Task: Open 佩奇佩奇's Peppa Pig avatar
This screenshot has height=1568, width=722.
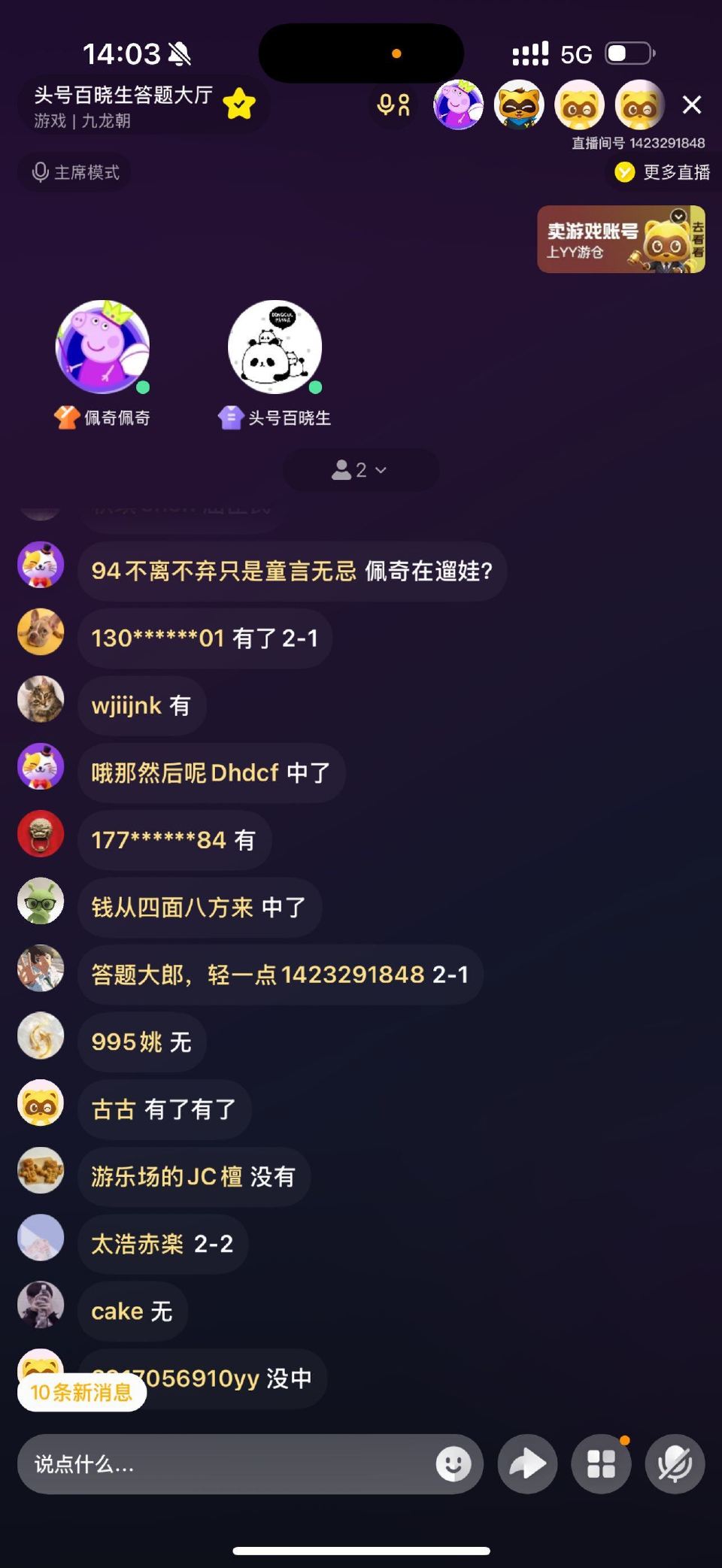Action: [103, 347]
